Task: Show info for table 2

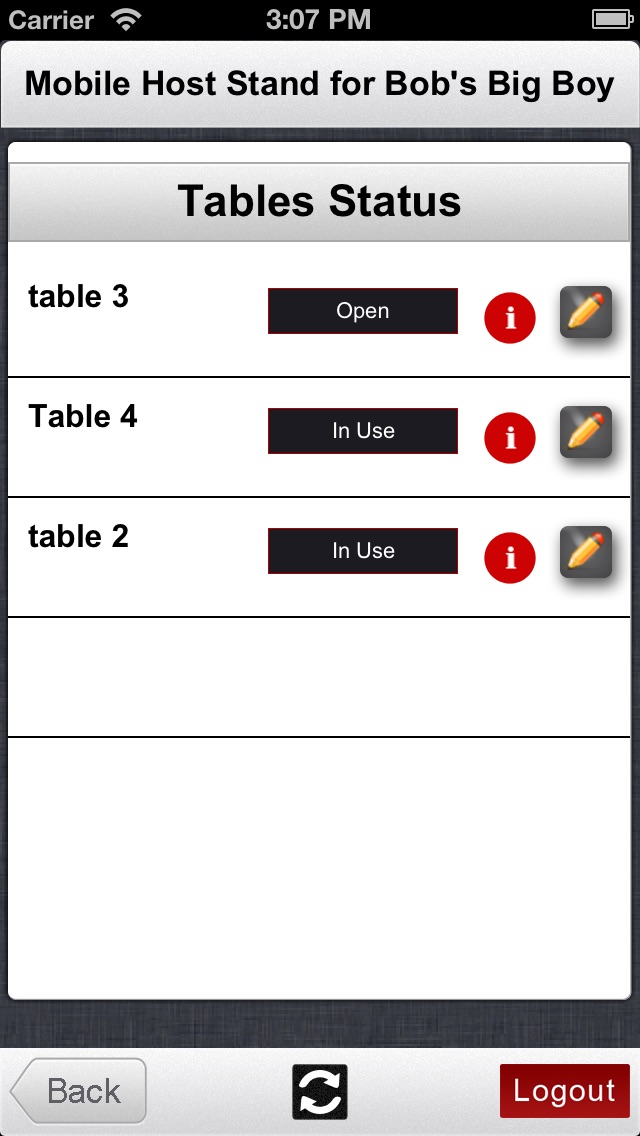Action: tap(510, 558)
